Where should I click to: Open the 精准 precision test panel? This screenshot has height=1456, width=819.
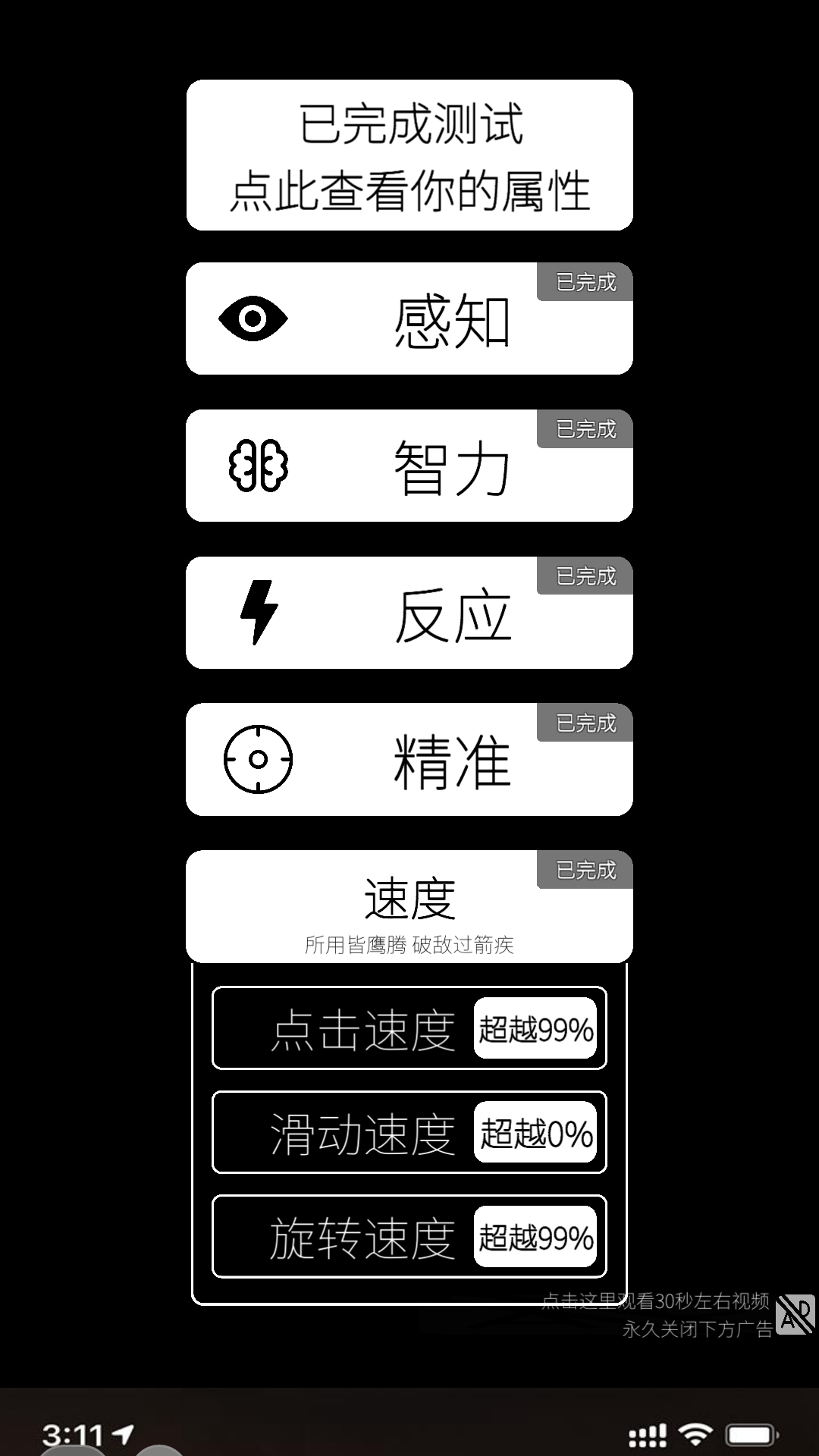pyautogui.click(x=409, y=758)
